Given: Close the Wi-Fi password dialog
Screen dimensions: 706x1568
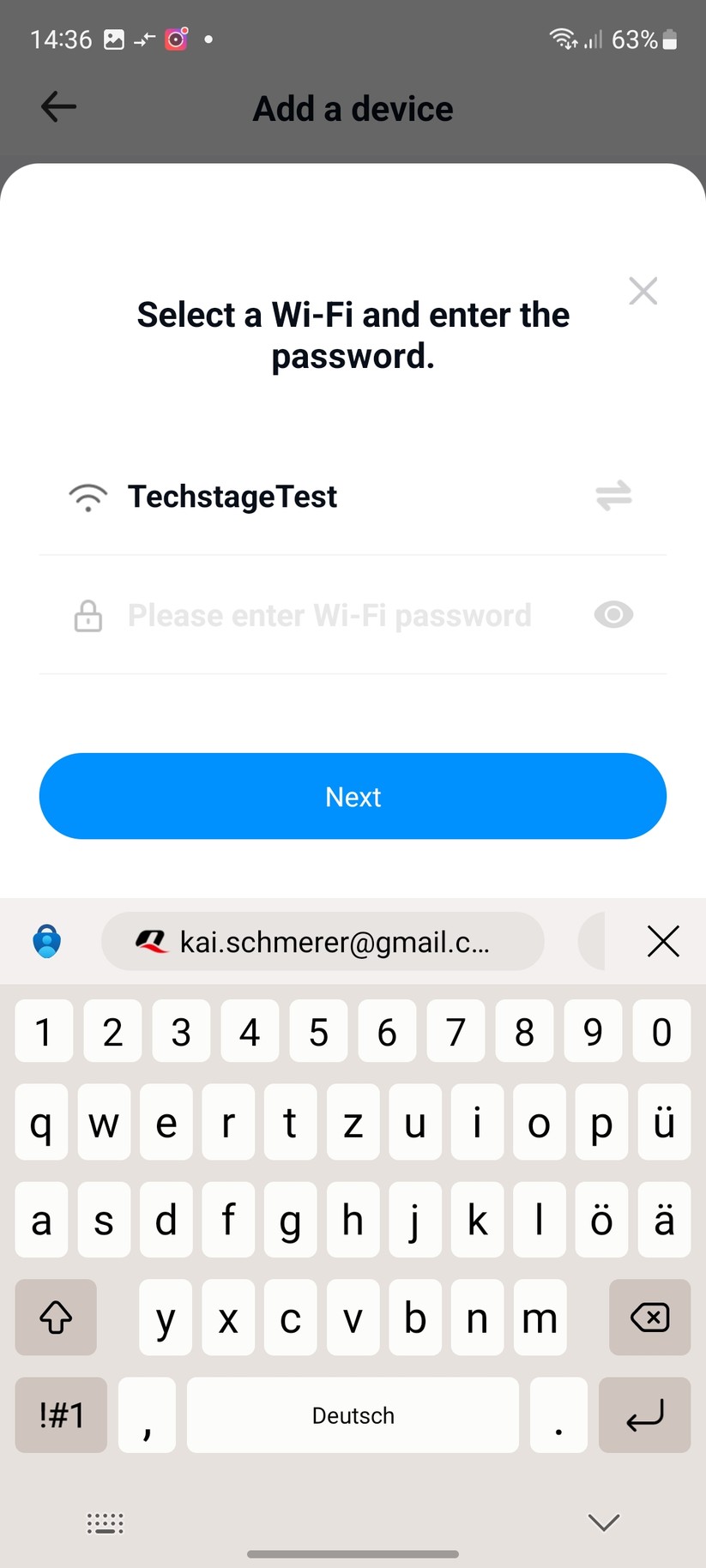Looking at the screenshot, I should point(643,292).
